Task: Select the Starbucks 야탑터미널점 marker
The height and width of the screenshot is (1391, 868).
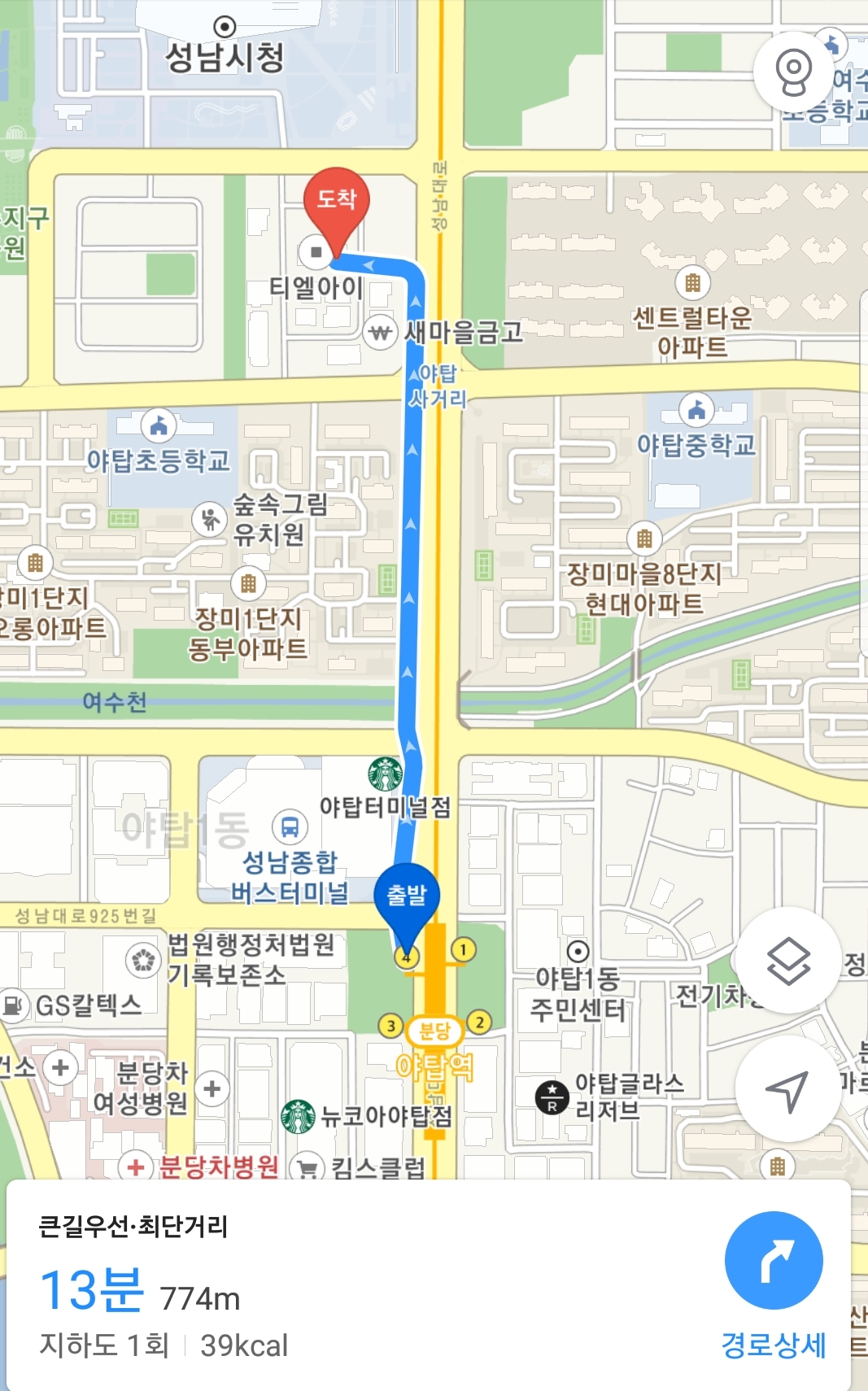Action: pyautogui.click(x=382, y=771)
